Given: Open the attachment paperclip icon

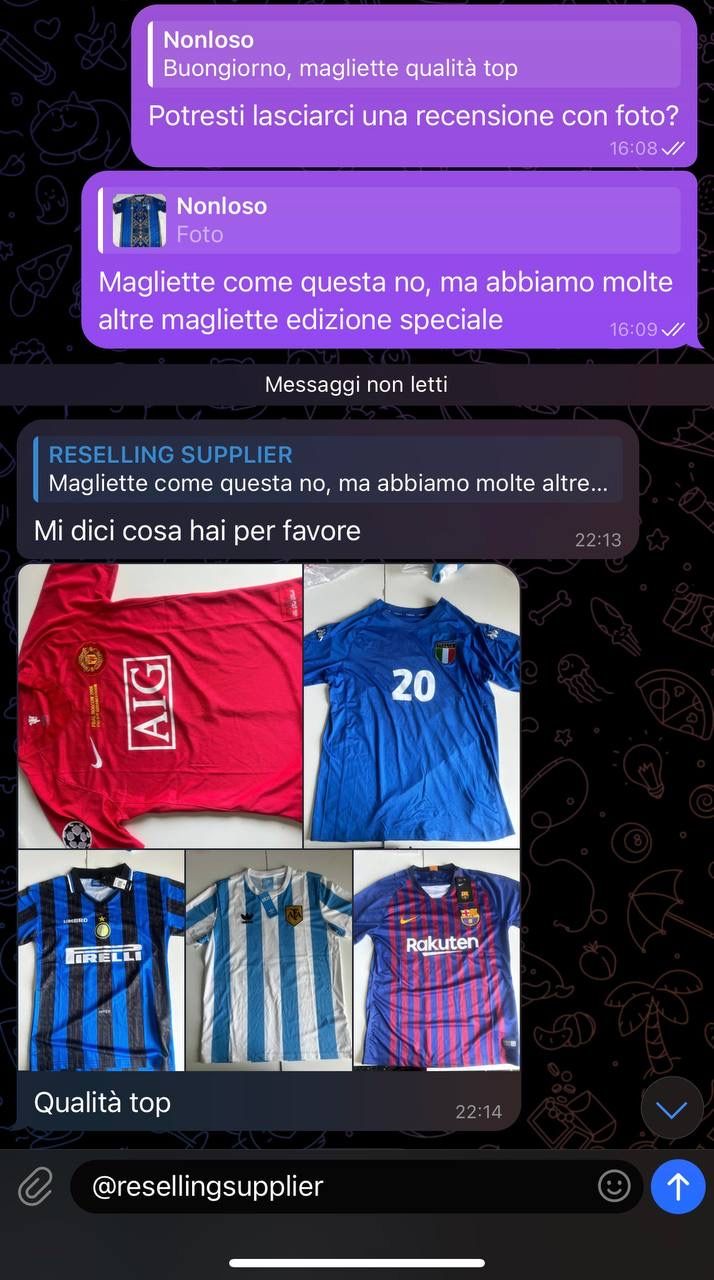Looking at the screenshot, I should pyautogui.click(x=36, y=1187).
